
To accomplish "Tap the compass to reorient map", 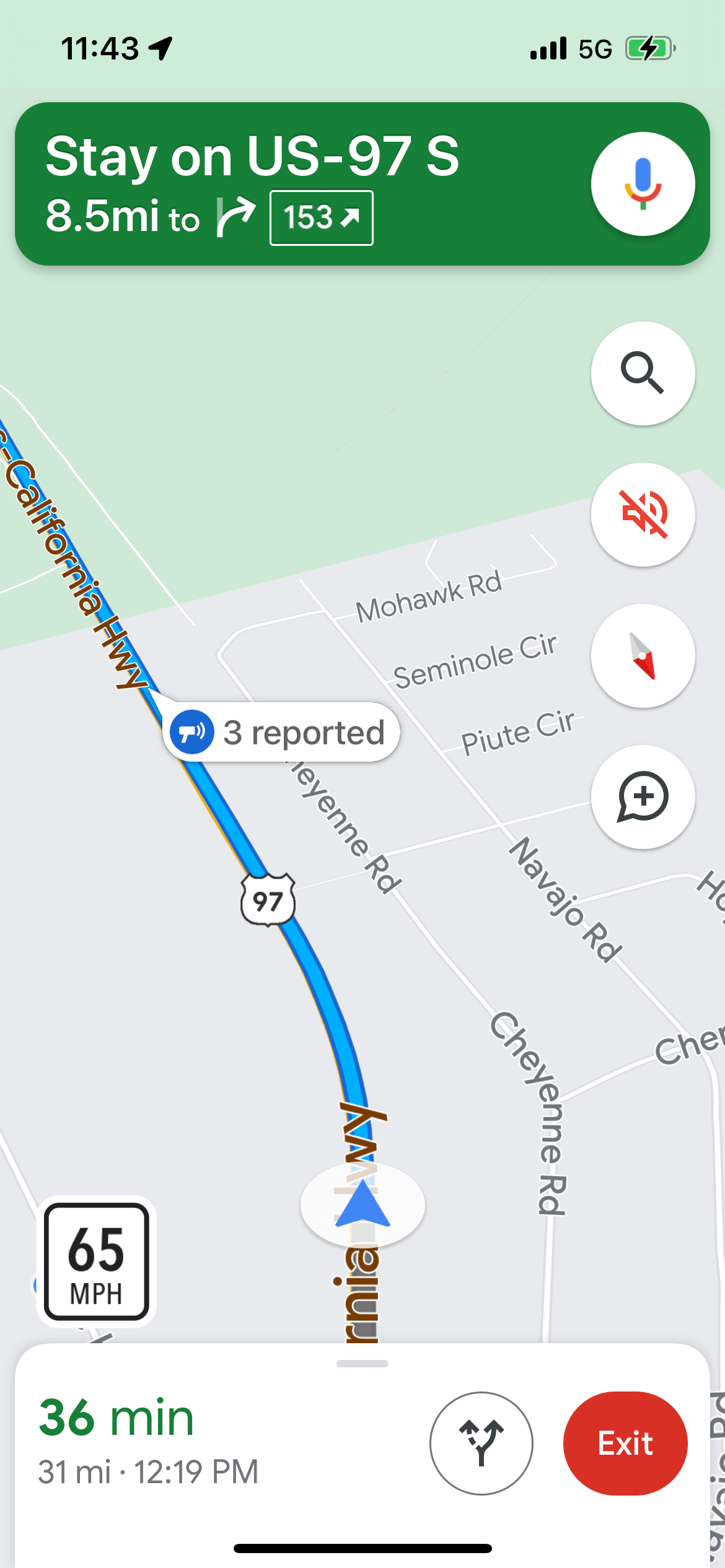I will coord(643,655).
